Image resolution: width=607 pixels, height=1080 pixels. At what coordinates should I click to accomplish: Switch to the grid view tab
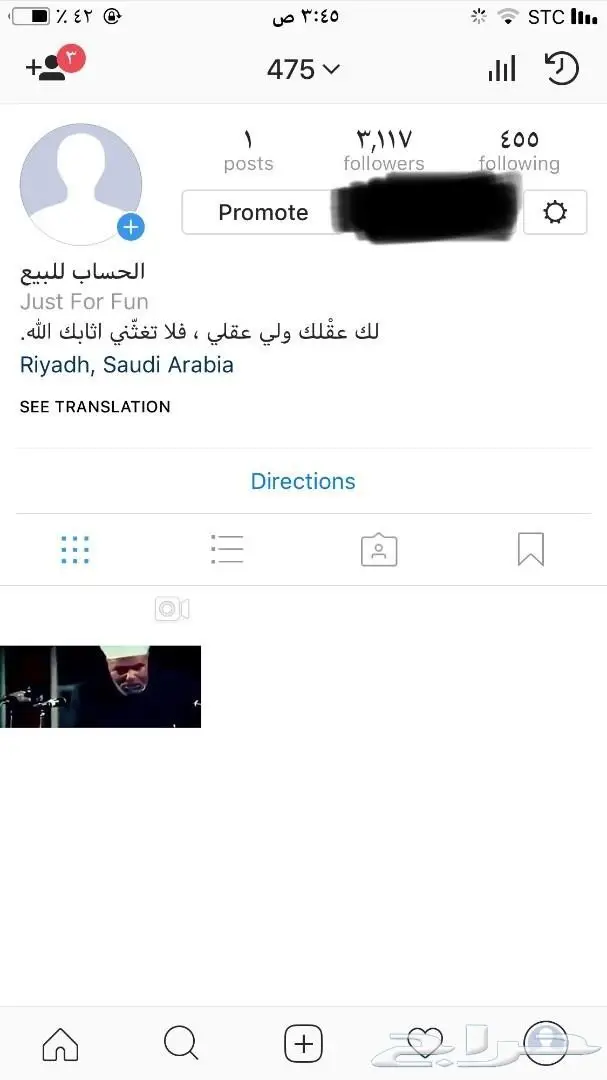[75, 549]
